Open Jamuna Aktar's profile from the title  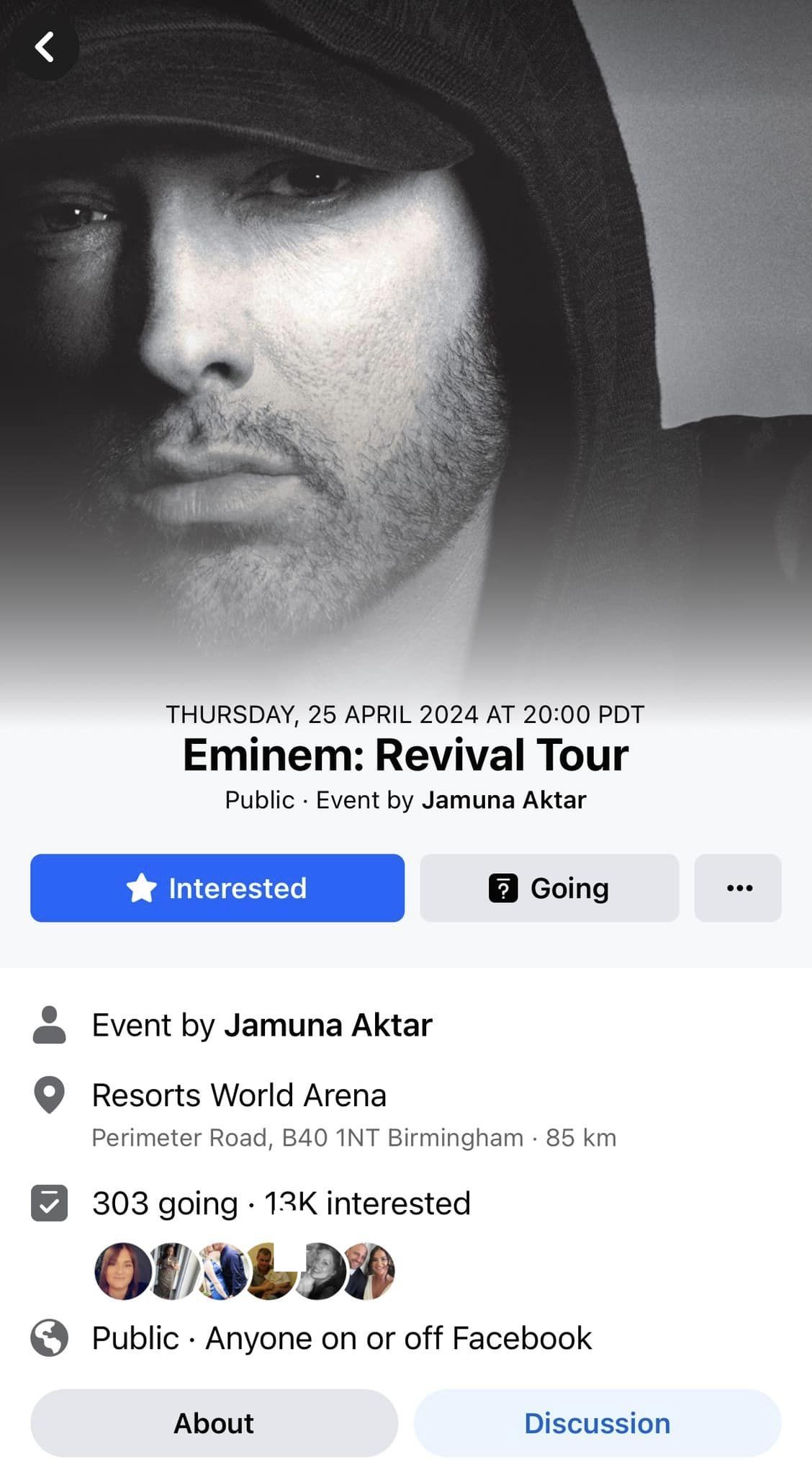coord(503,800)
